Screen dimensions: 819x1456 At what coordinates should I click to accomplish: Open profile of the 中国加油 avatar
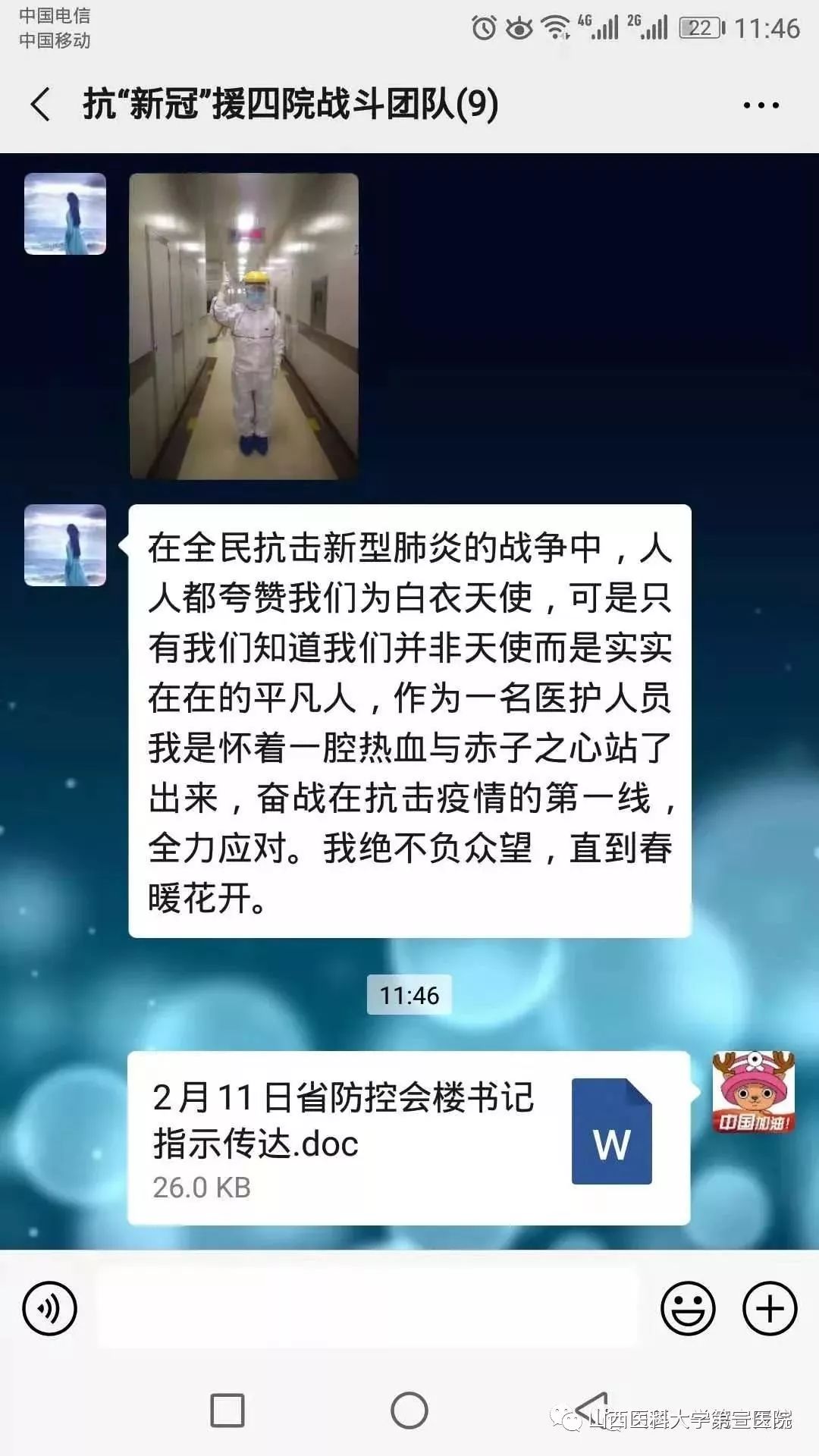tap(752, 1092)
